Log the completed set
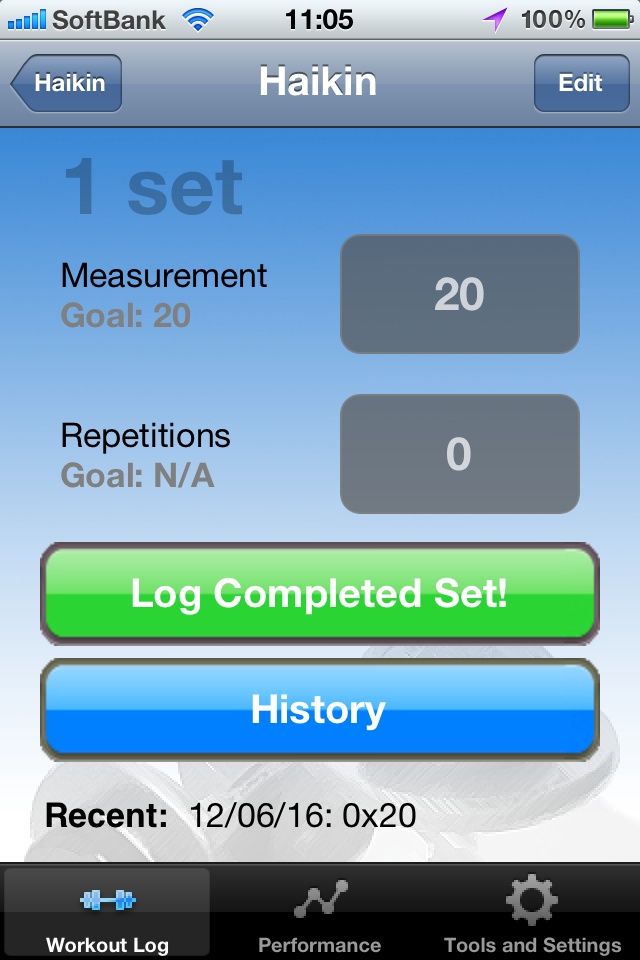Image resolution: width=640 pixels, height=960 pixels. pyautogui.click(x=320, y=594)
